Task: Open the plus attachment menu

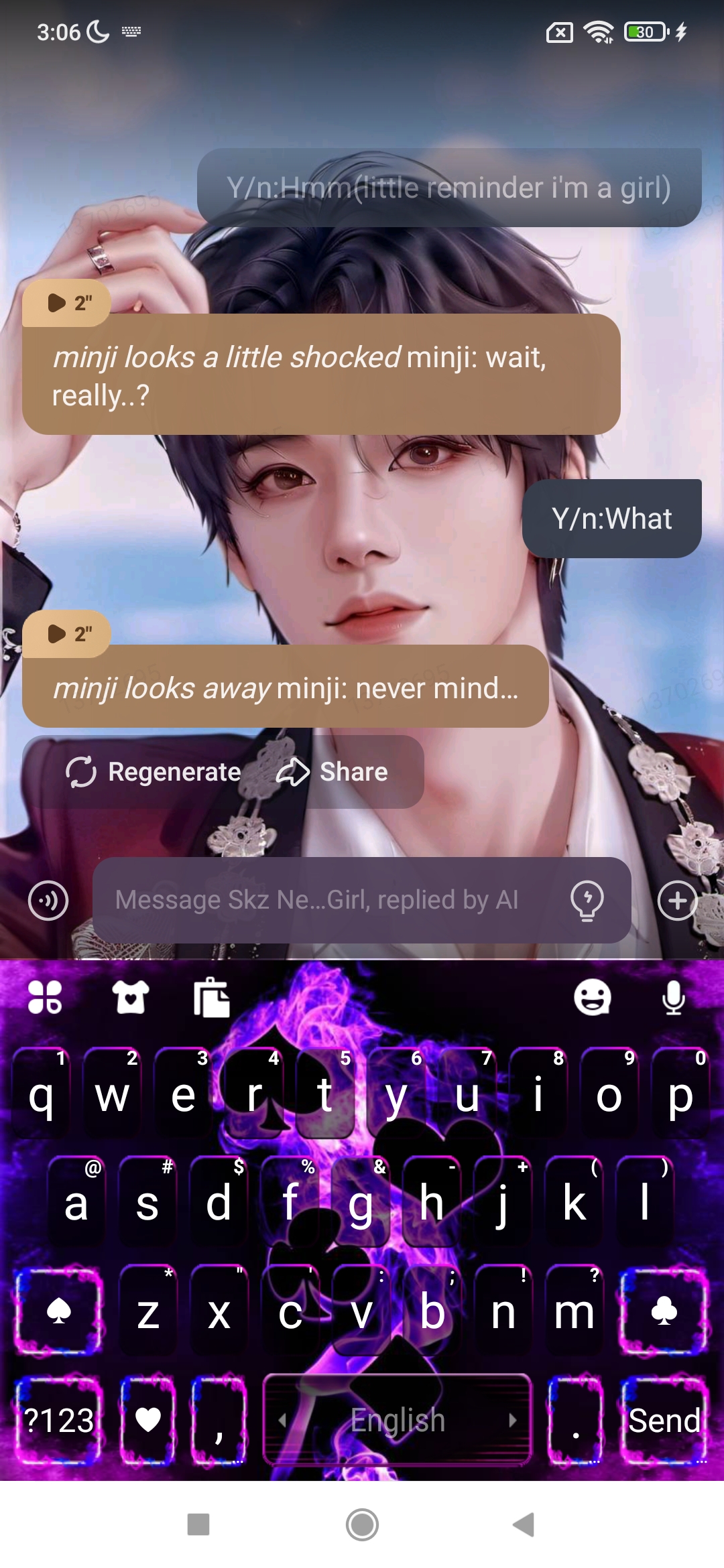Action: (677, 901)
